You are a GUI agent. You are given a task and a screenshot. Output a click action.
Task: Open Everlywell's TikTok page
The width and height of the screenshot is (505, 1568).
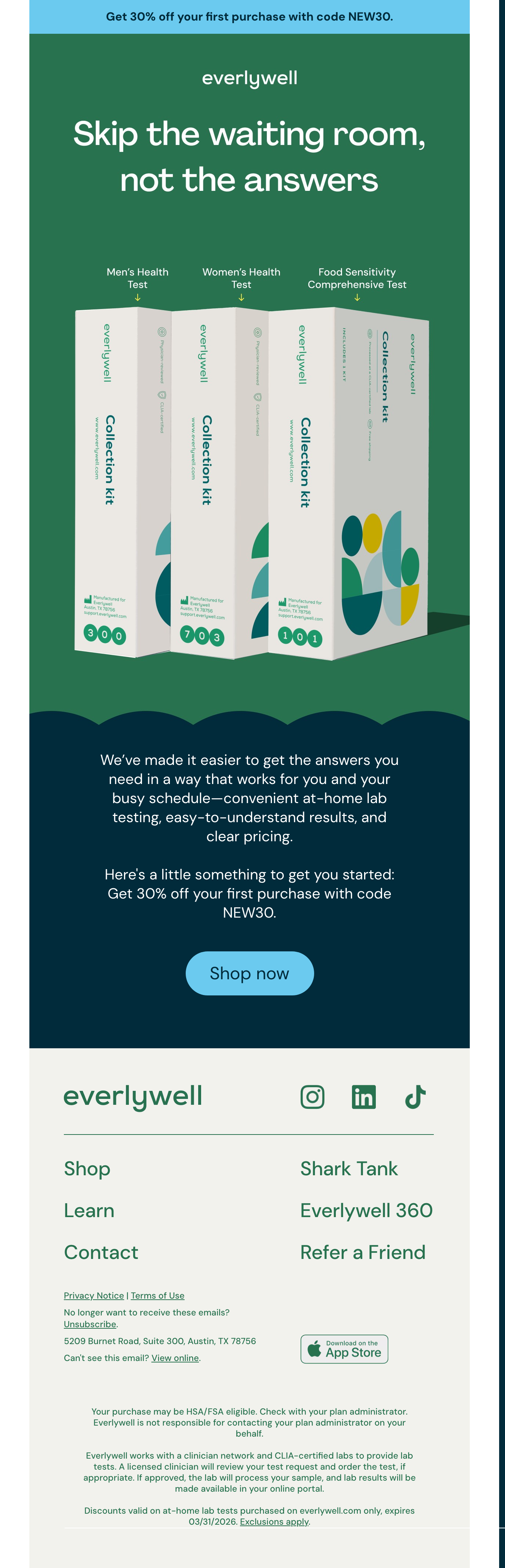coord(415,1096)
